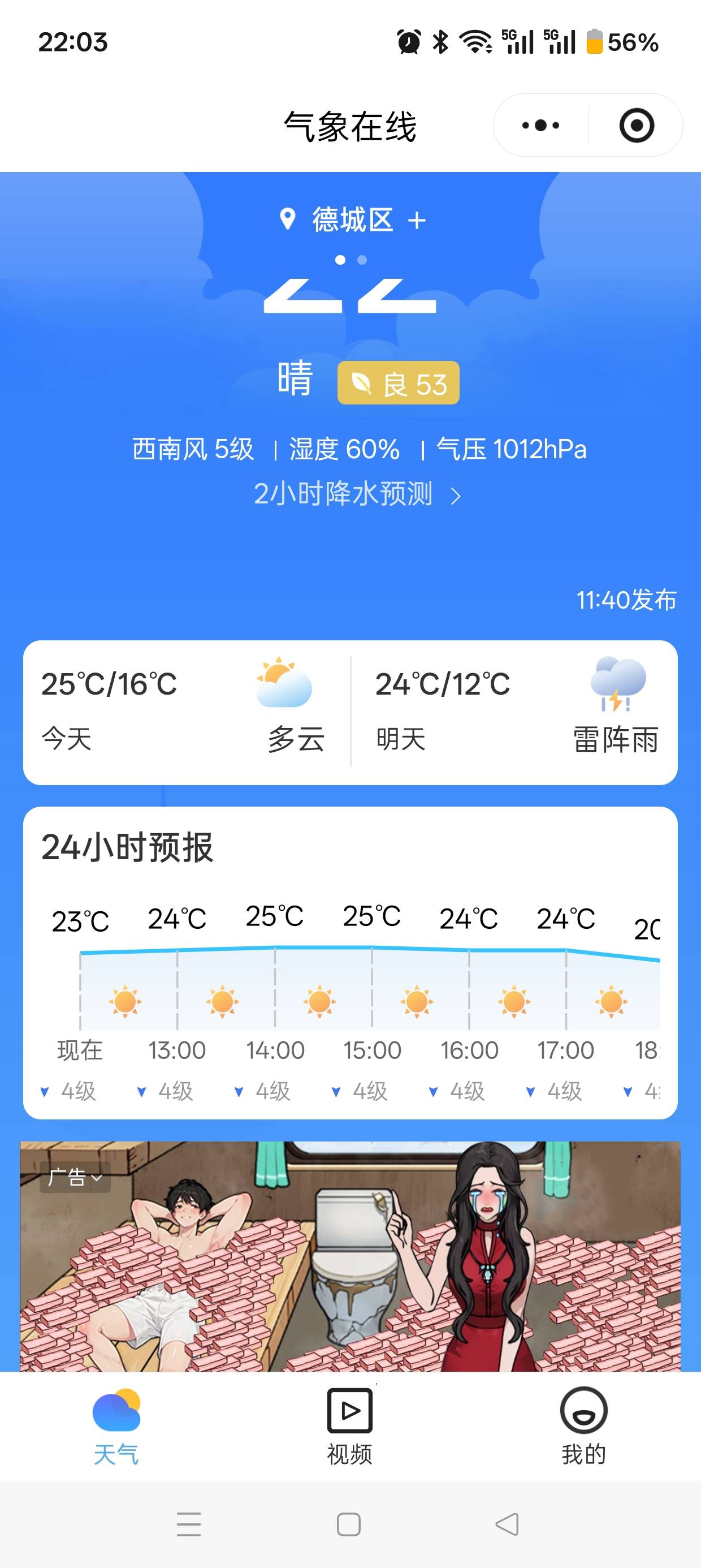
Task: Open the mini program more options menu
Action: [540, 126]
